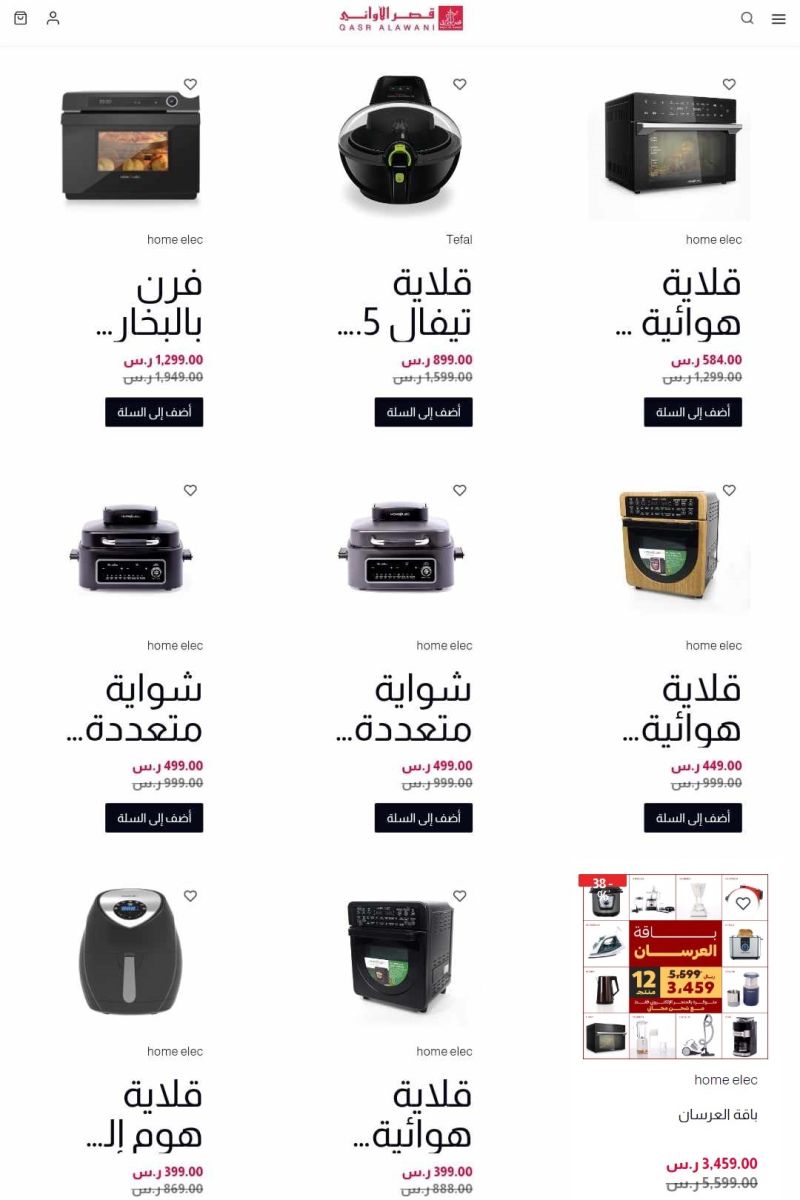Toggle wishlist on the bridal bundle offer
The image size is (800, 1200).
[743, 903]
